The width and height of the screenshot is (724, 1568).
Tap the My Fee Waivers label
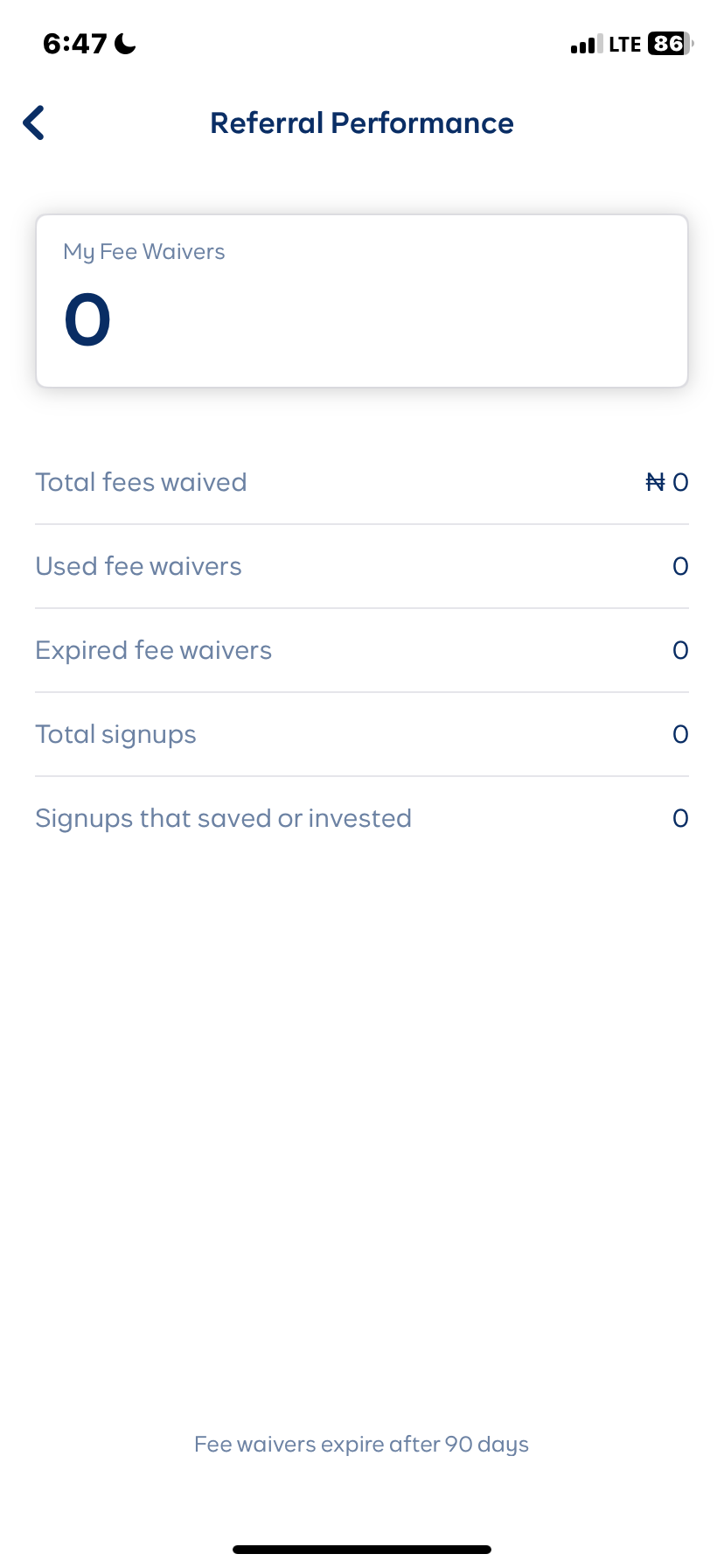pos(143,251)
